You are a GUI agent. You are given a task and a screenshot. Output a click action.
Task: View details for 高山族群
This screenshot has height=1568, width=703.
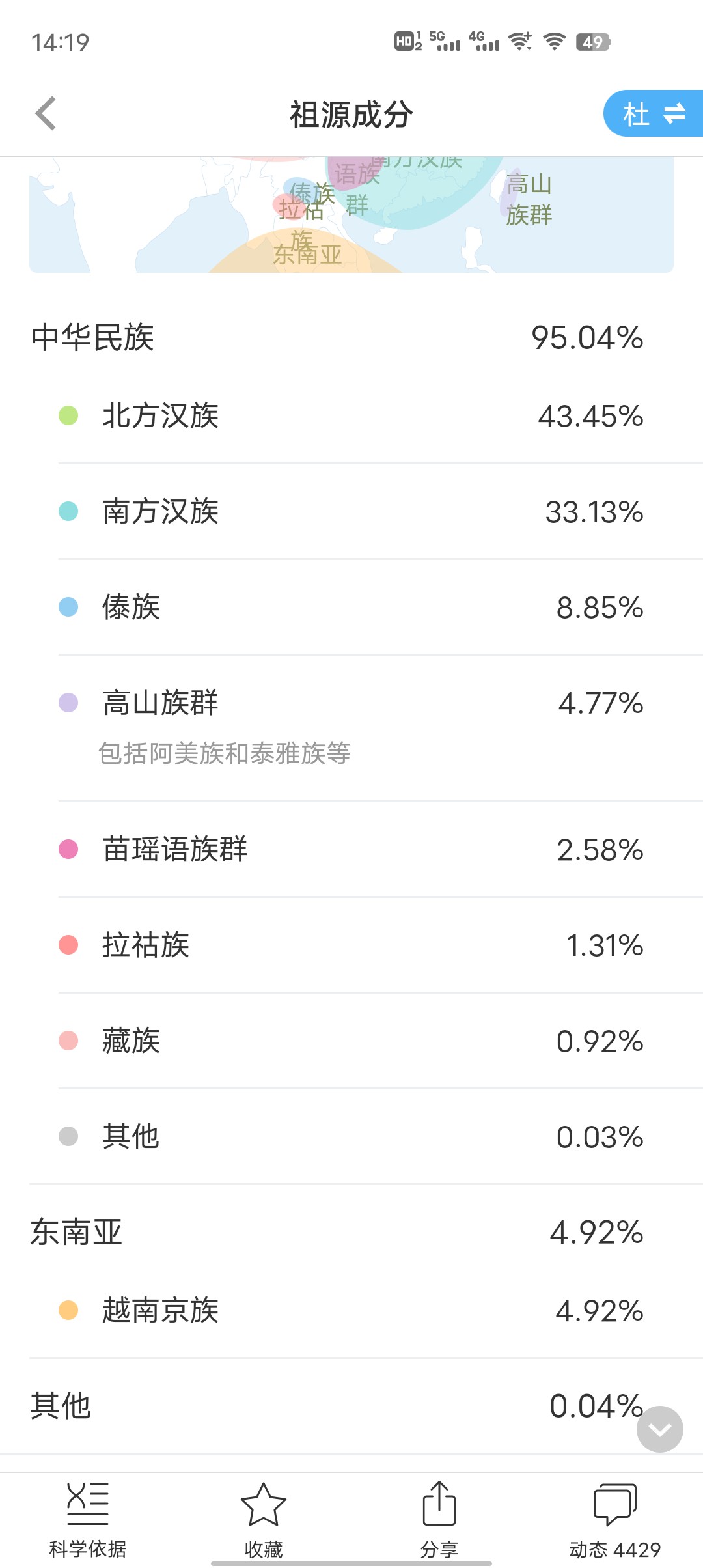(x=351, y=728)
